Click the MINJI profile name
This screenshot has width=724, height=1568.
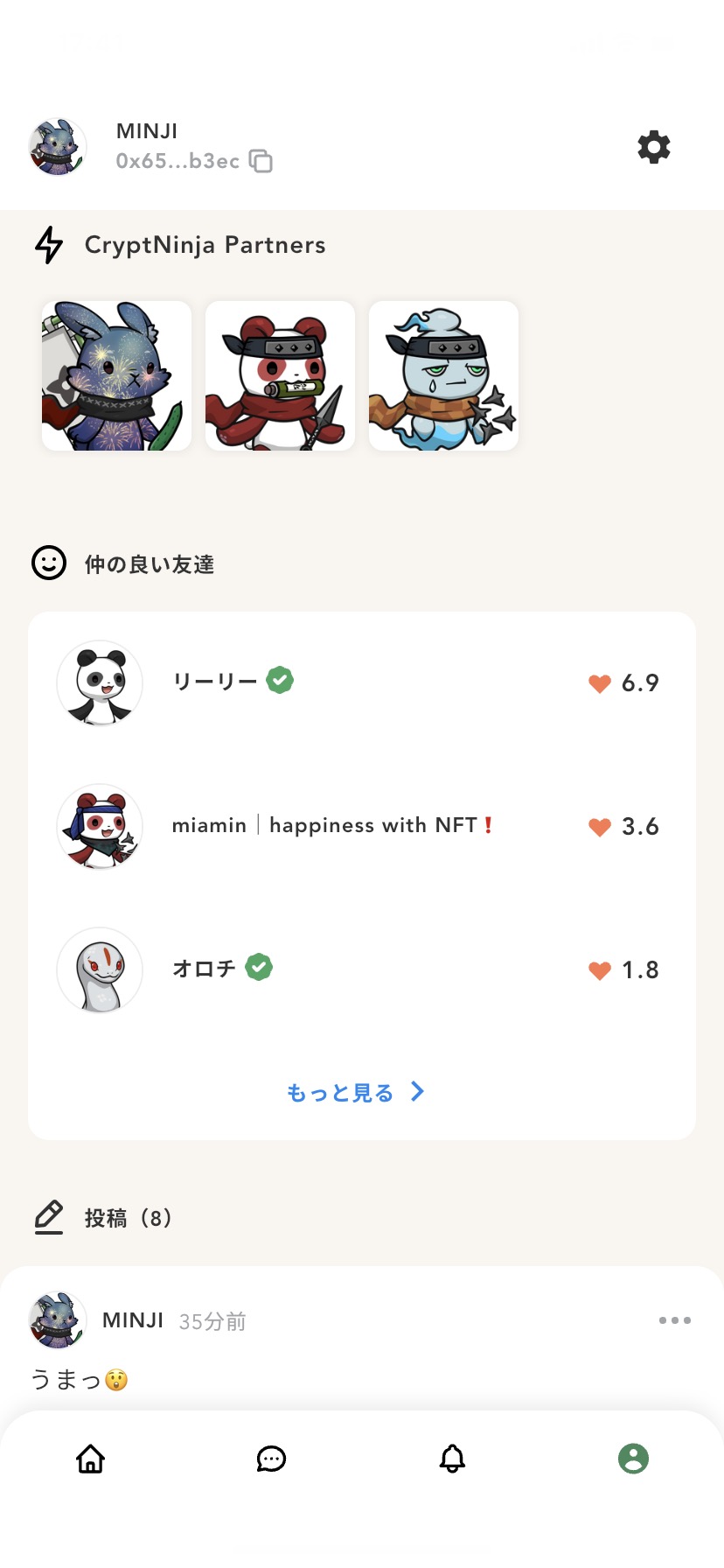(146, 130)
